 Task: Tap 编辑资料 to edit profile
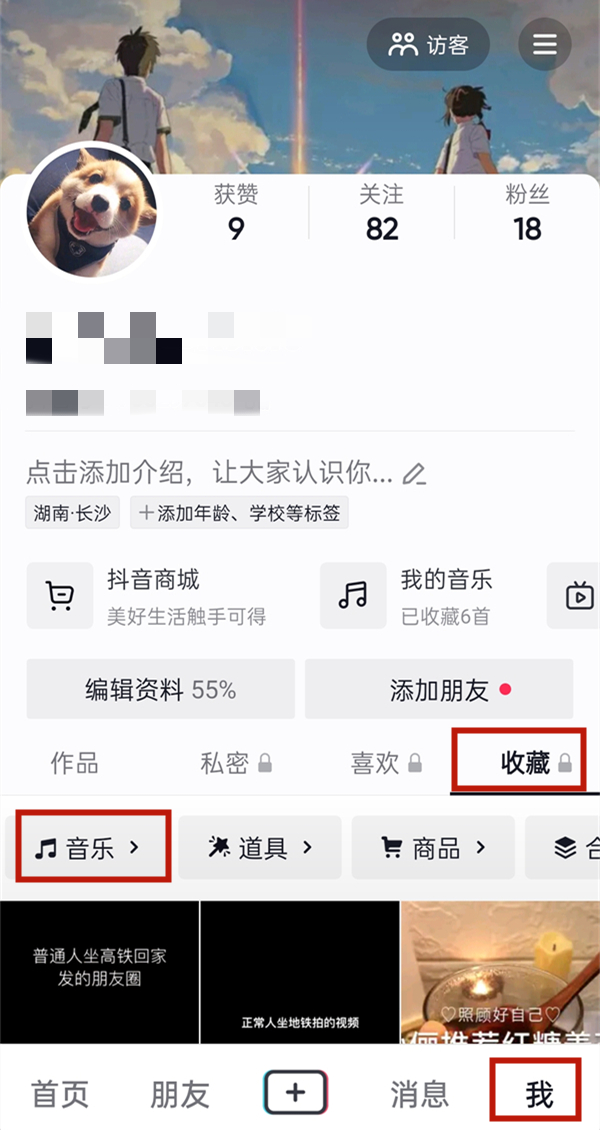point(161,689)
